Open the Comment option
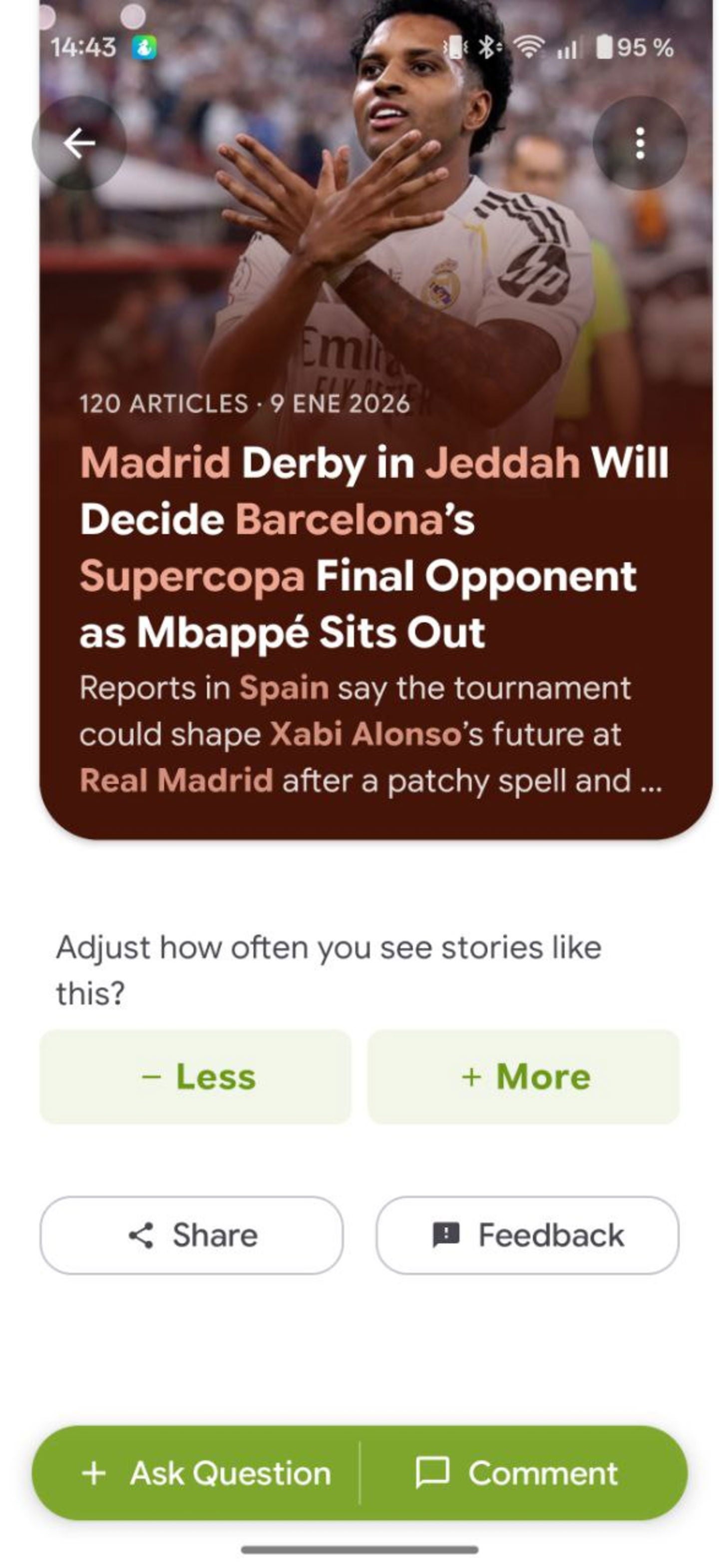 click(x=517, y=1473)
